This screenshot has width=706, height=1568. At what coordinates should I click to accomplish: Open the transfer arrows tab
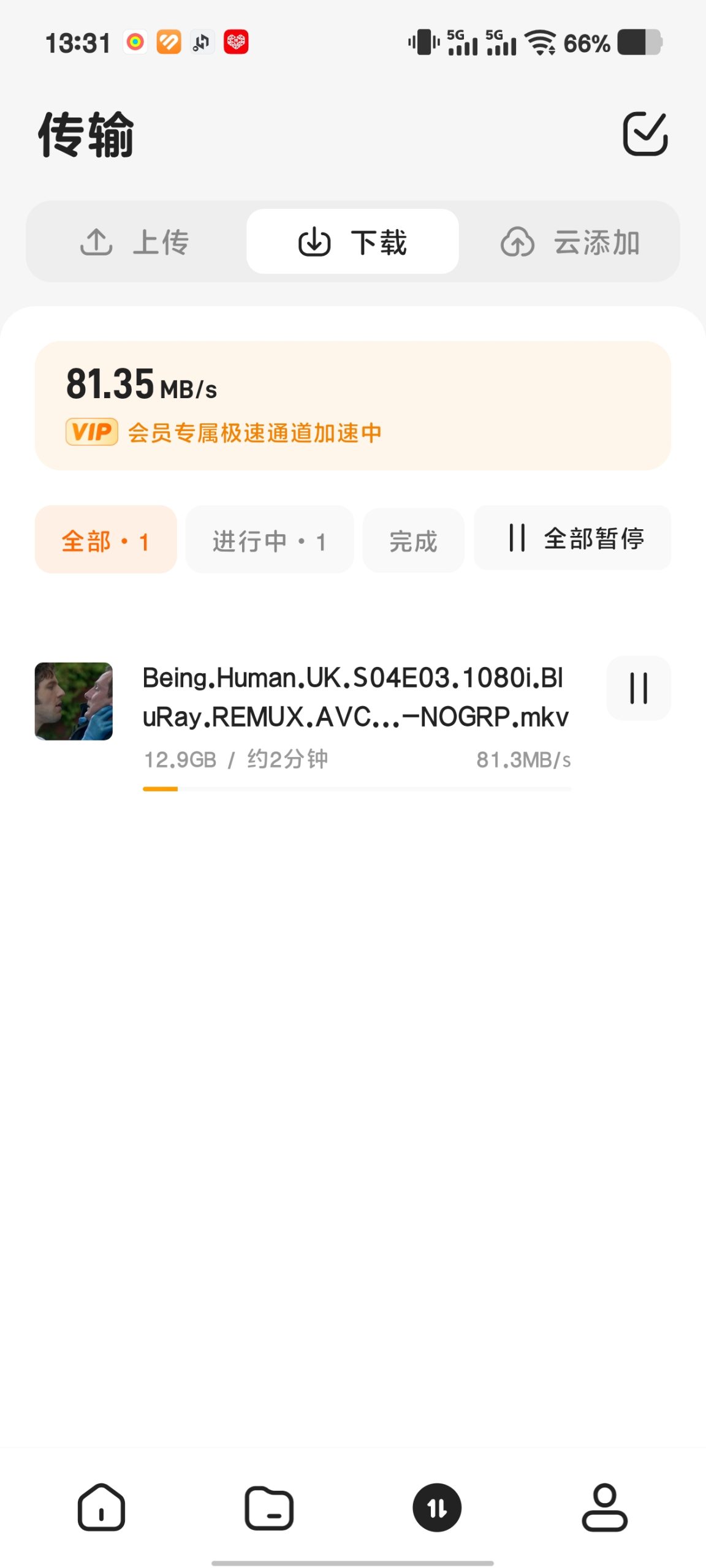[437, 1508]
